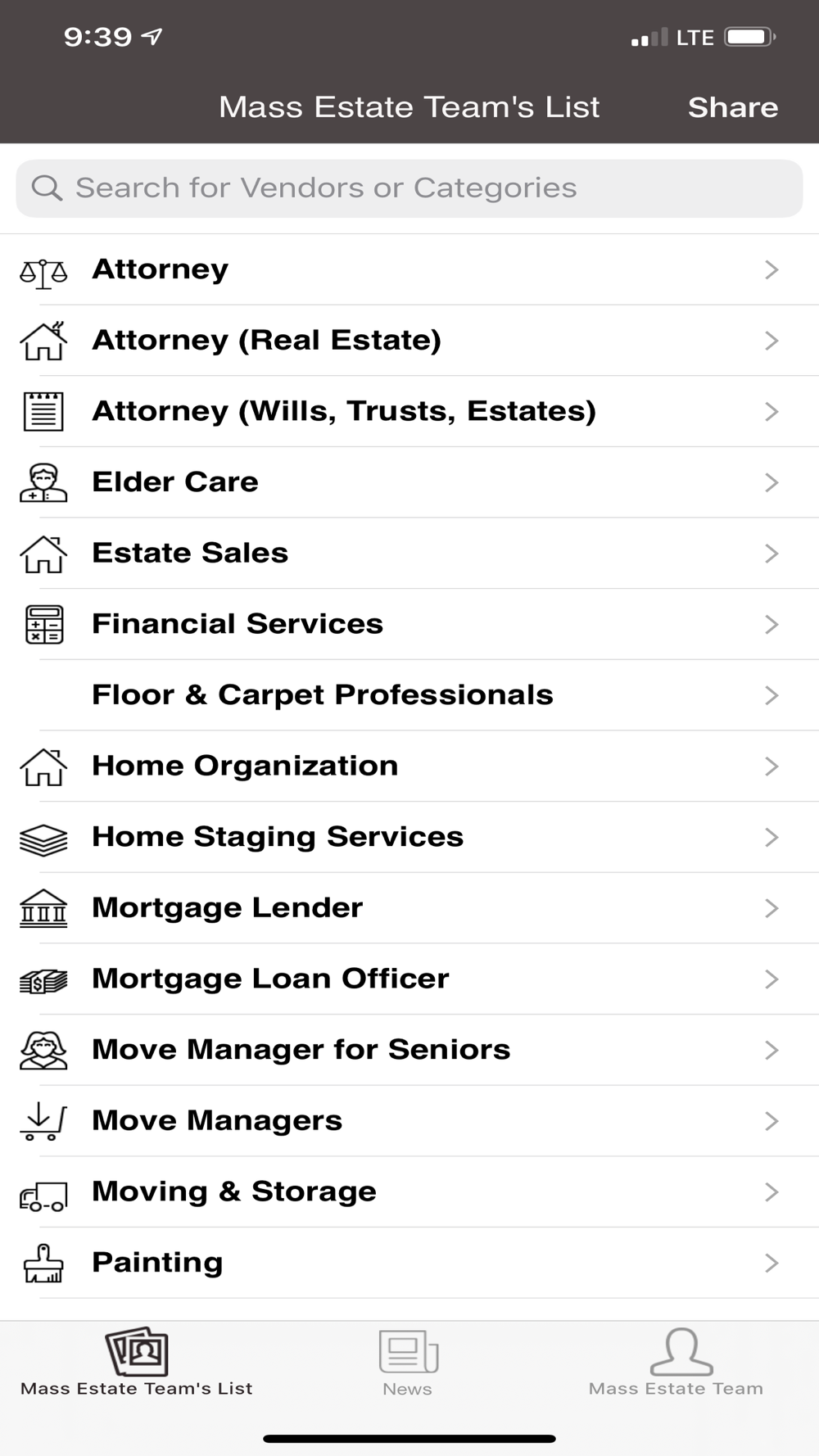Open the Attorney category
This screenshot has height=1456, width=819.
[409, 269]
